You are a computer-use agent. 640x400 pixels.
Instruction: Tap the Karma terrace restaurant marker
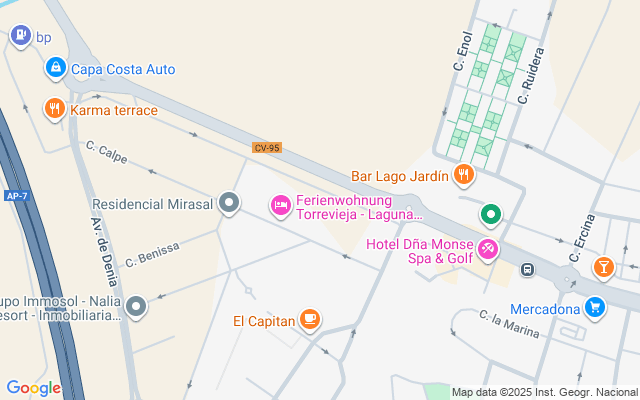click(55, 108)
